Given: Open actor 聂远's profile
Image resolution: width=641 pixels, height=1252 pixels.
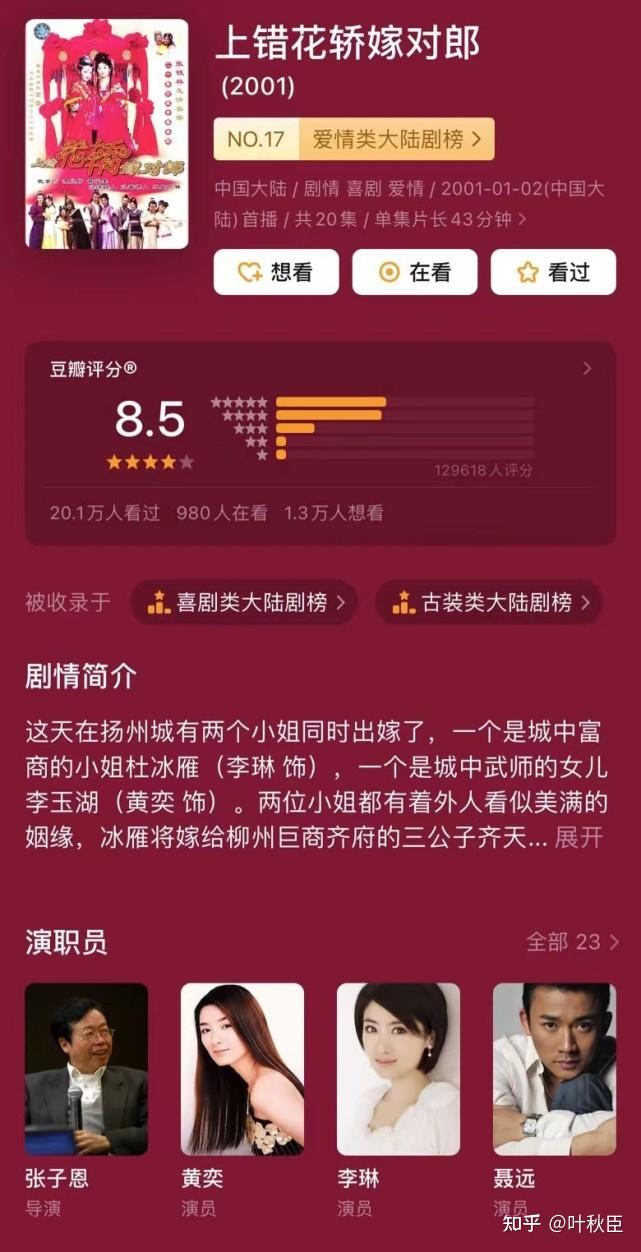Looking at the screenshot, I should click(554, 1069).
